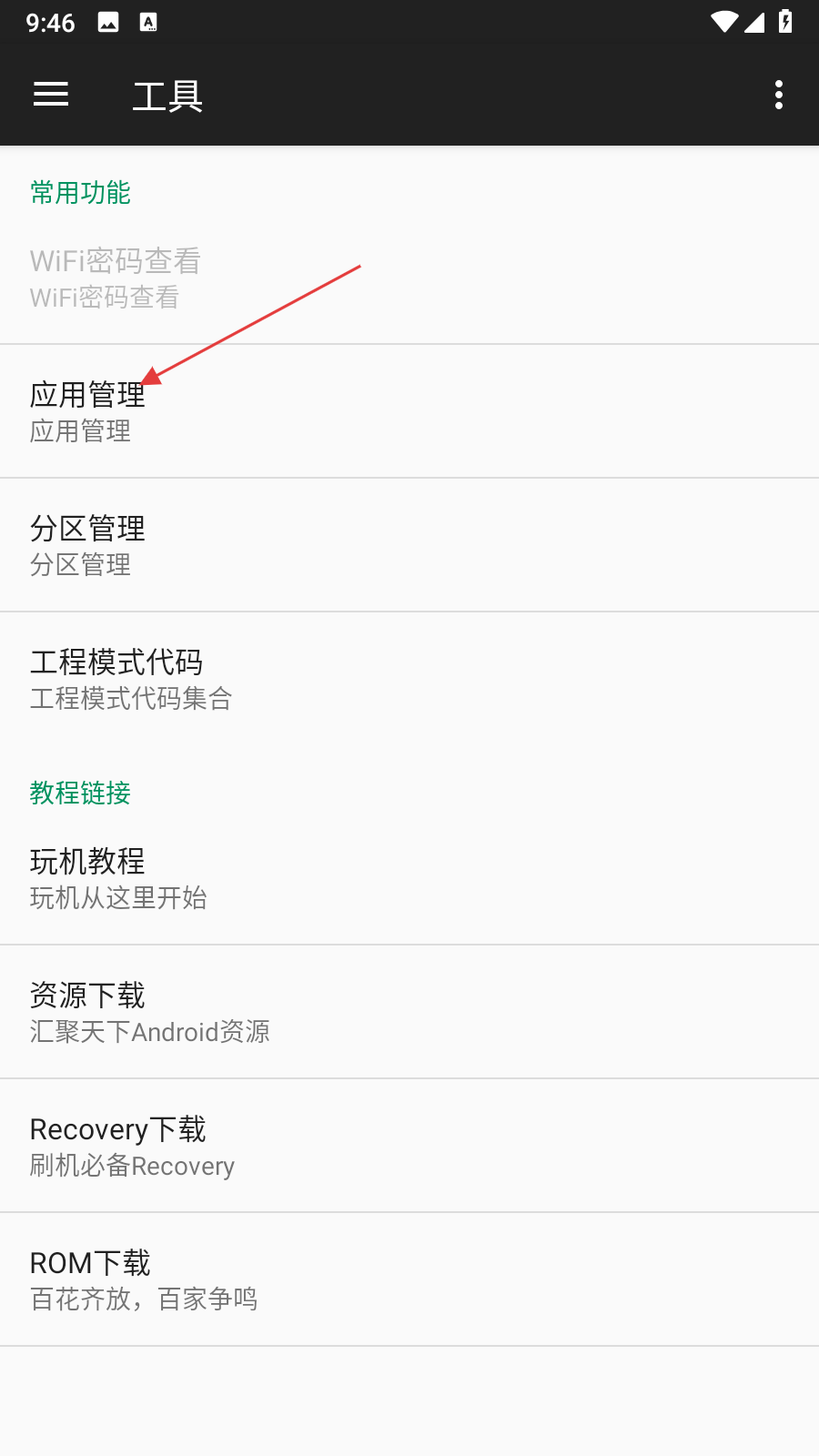
Task: Open the hamburger drawer menu
Action: 51,95
